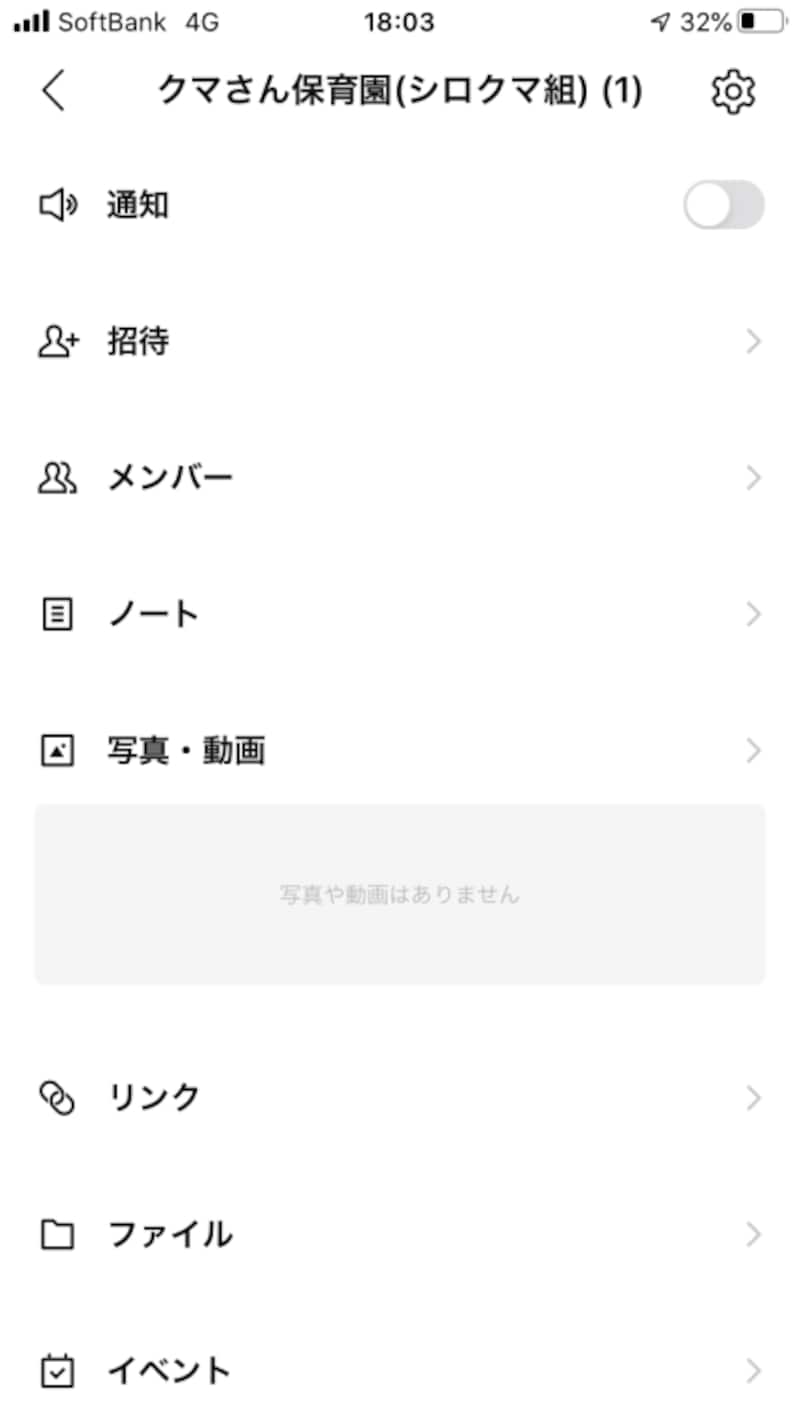Tap the クマさん保育園 group title
The height and width of the screenshot is (1422, 800).
pyautogui.click(x=400, y=90)
